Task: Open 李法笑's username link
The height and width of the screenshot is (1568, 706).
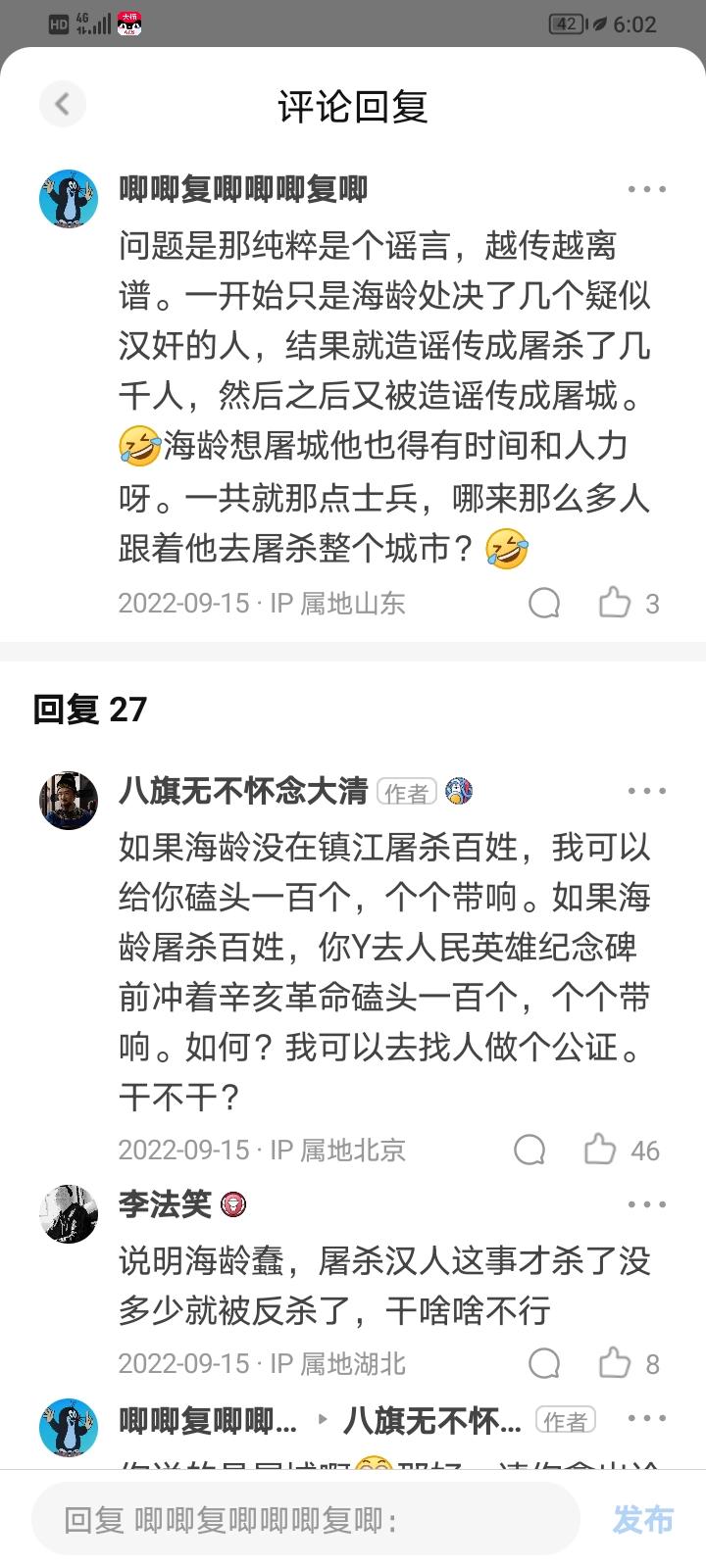Action: point(165,1204)
